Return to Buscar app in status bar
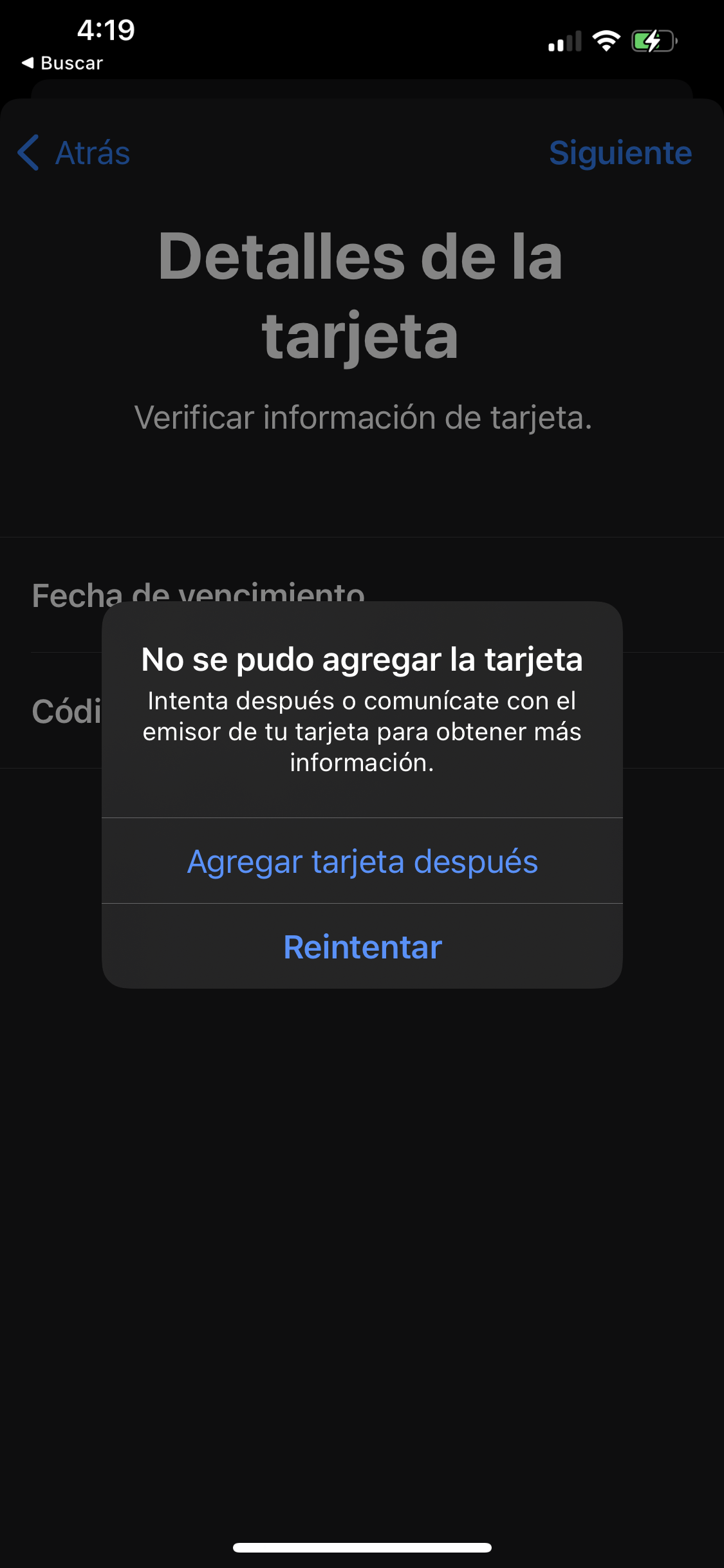 pos(62,63)
